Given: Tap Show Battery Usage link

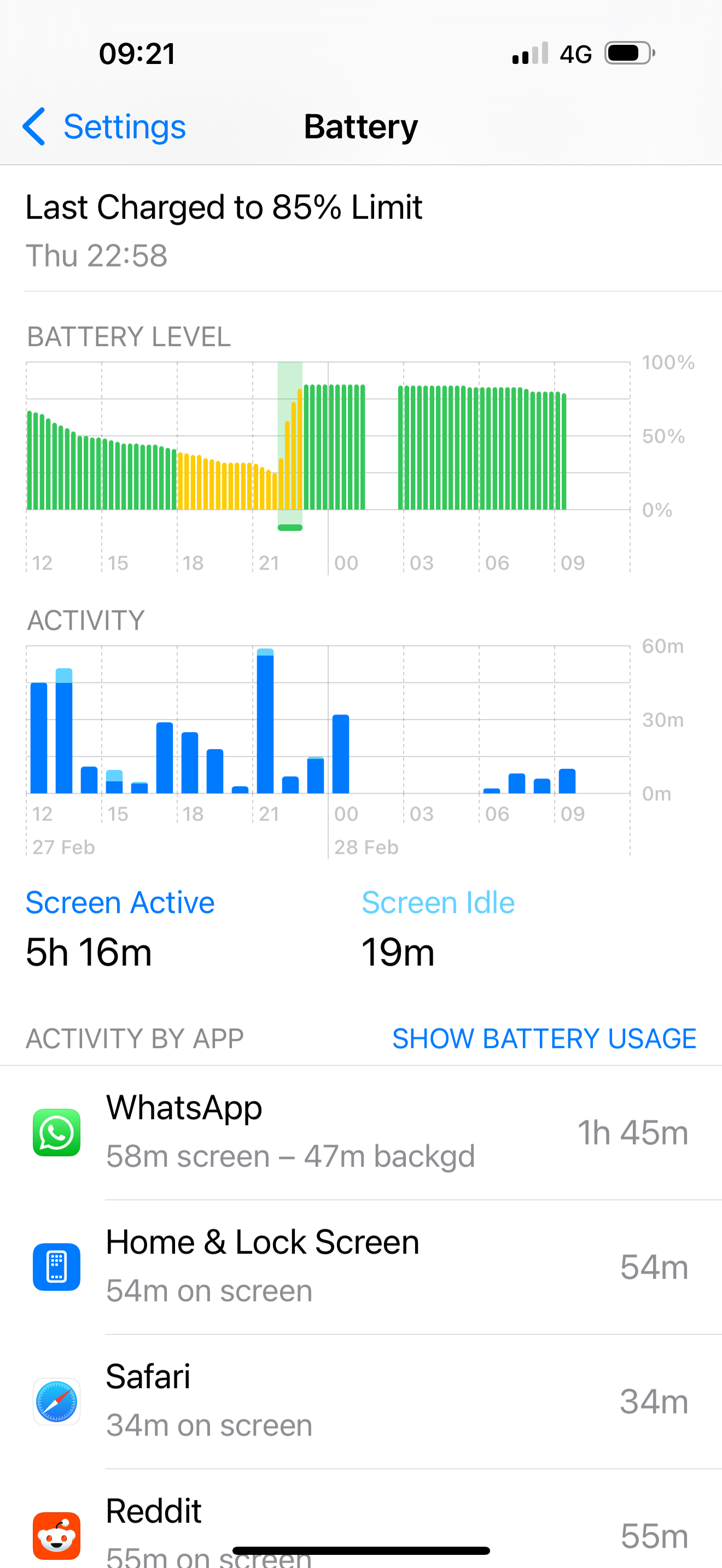Looking at the screenshot, I should click(544, 1038).
